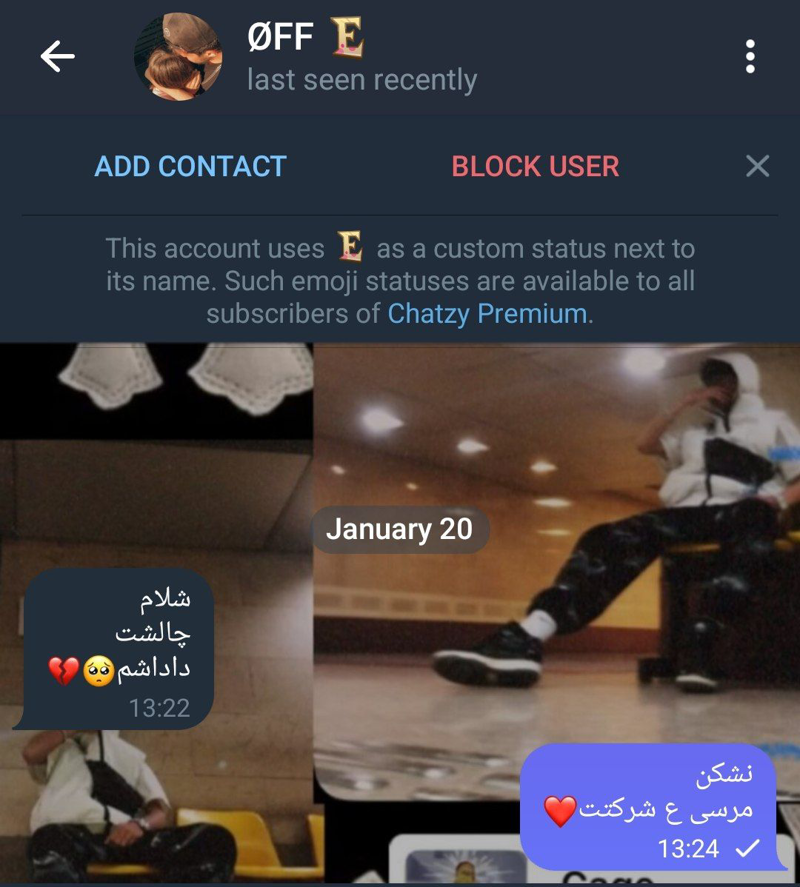Dismiss the add contact bar

click(758, 166)
